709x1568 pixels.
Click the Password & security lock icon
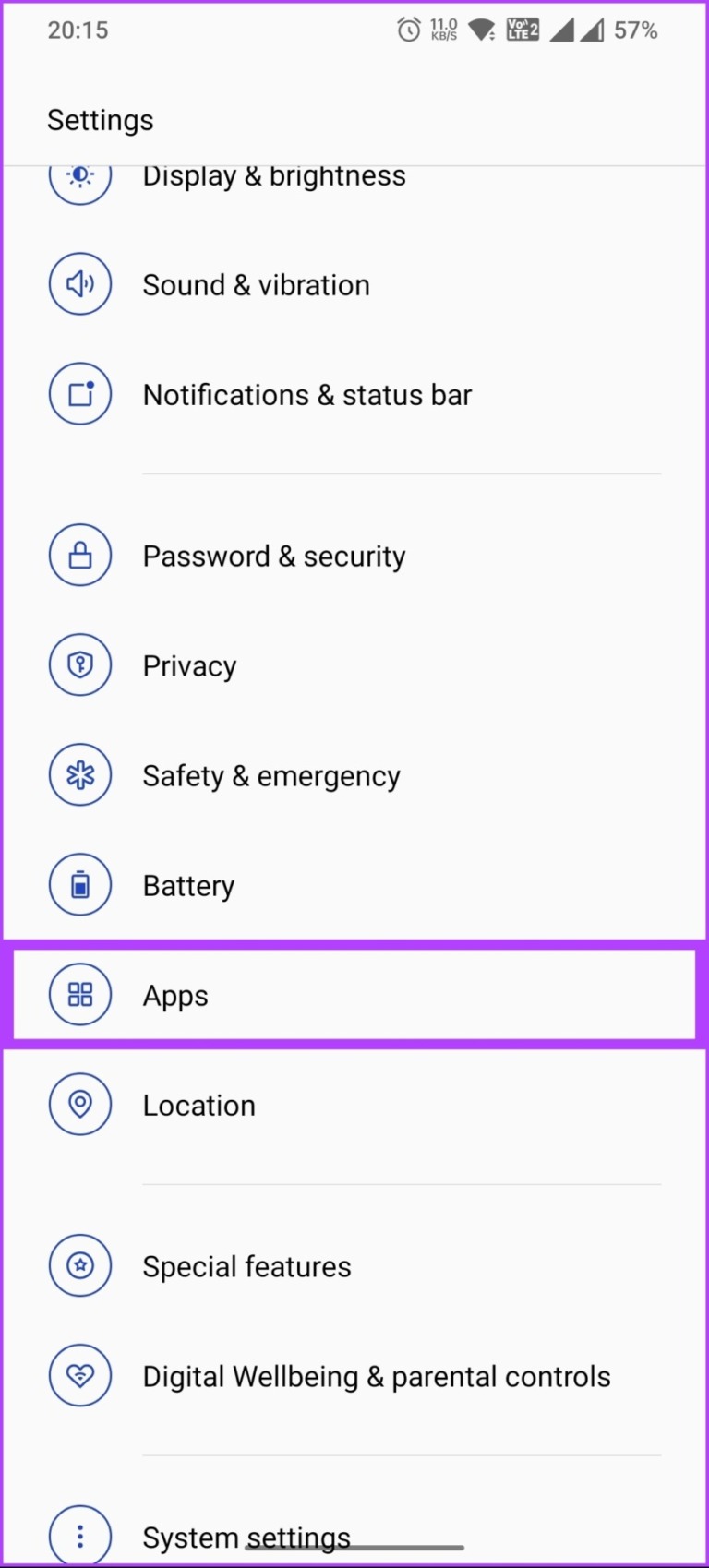click(x=80, y=555)
